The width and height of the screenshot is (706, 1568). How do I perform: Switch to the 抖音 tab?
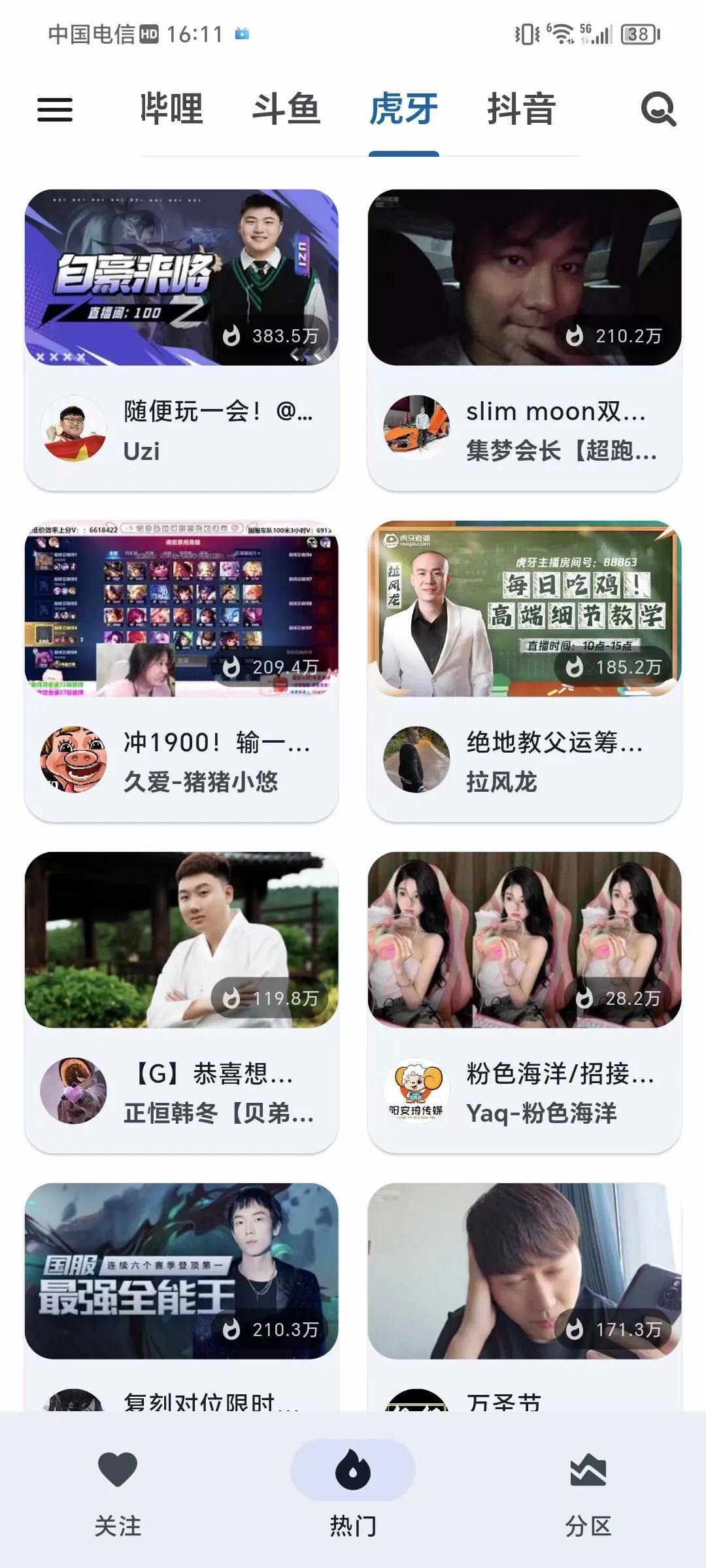pyautogui.click(x=520, y=110)
